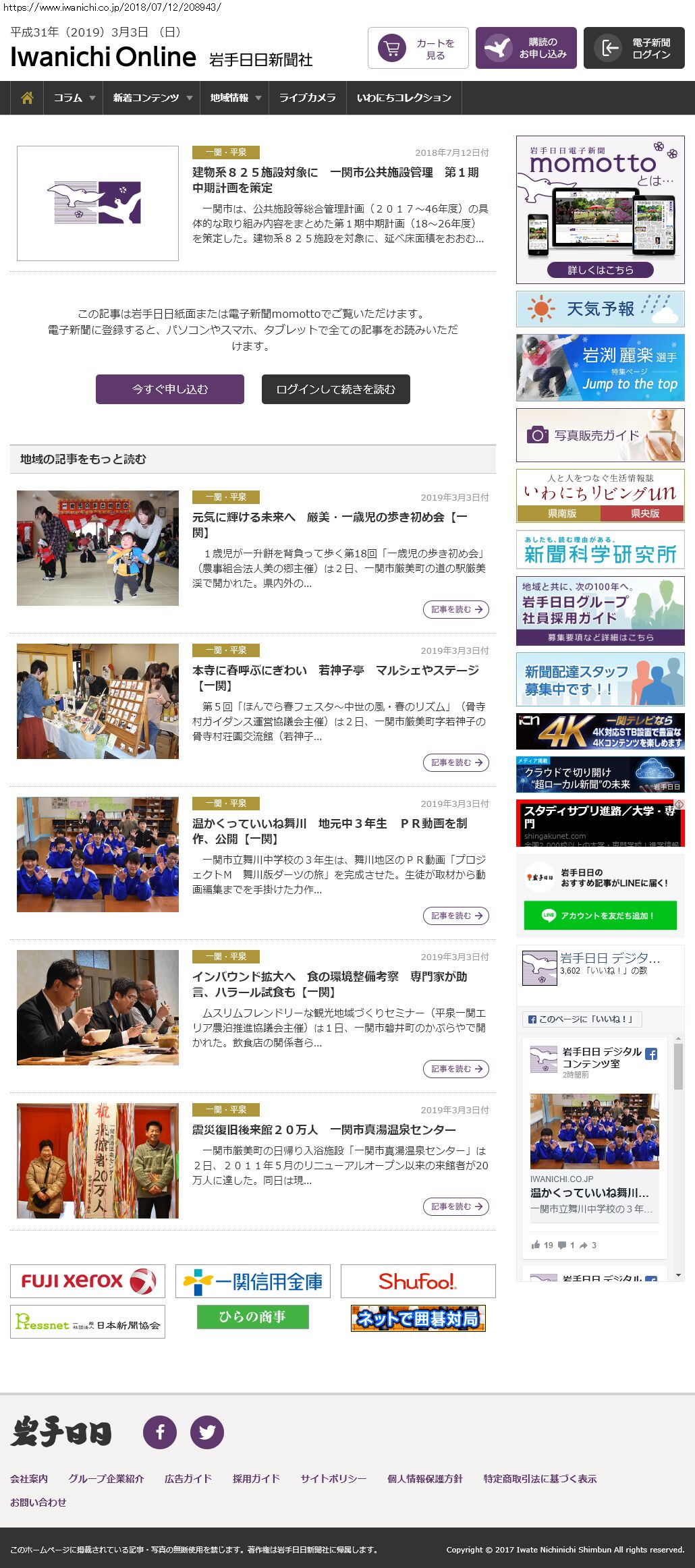Expand the コラム menu
The height and width of the screenshot is (1568, 695).
[x=74, y=98]
